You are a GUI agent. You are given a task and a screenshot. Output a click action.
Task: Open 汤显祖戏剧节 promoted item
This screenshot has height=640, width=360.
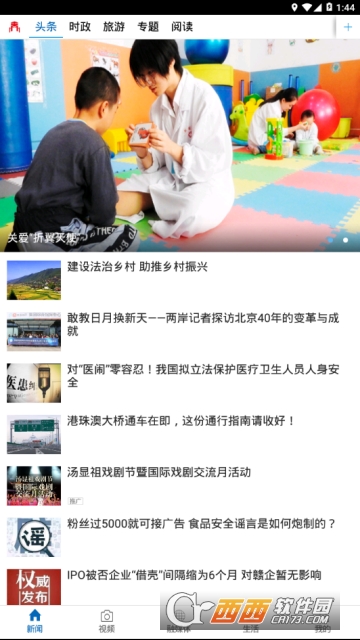click(180, 486)
